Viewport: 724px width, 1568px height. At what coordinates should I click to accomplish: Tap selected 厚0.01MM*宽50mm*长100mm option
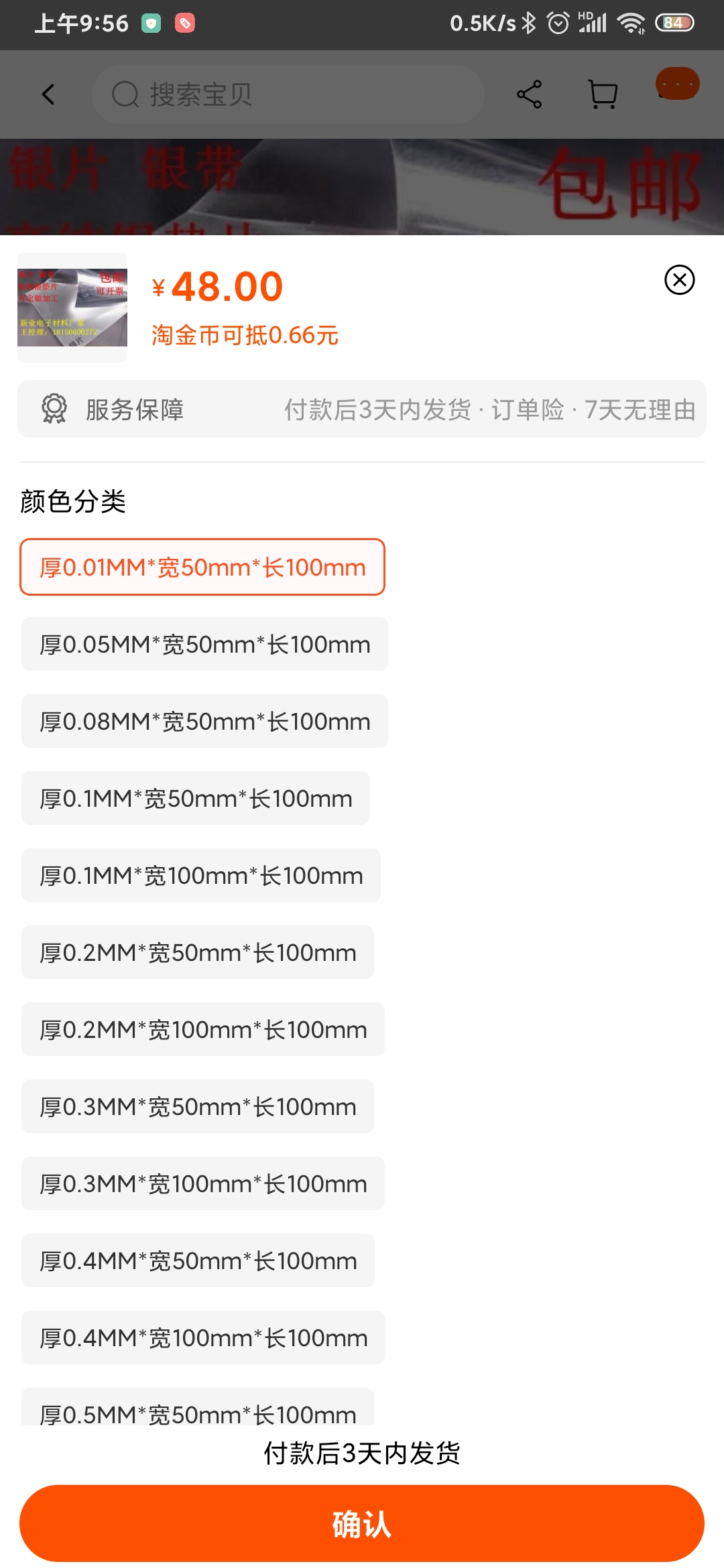[x=202, y=567]
